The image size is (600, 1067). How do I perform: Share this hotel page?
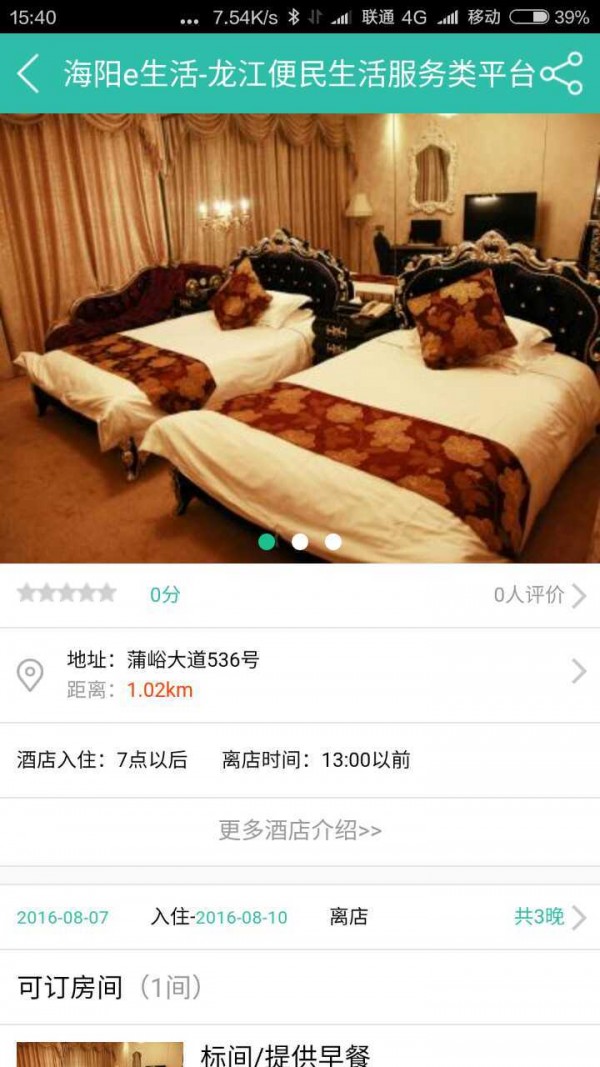(561, 74)
